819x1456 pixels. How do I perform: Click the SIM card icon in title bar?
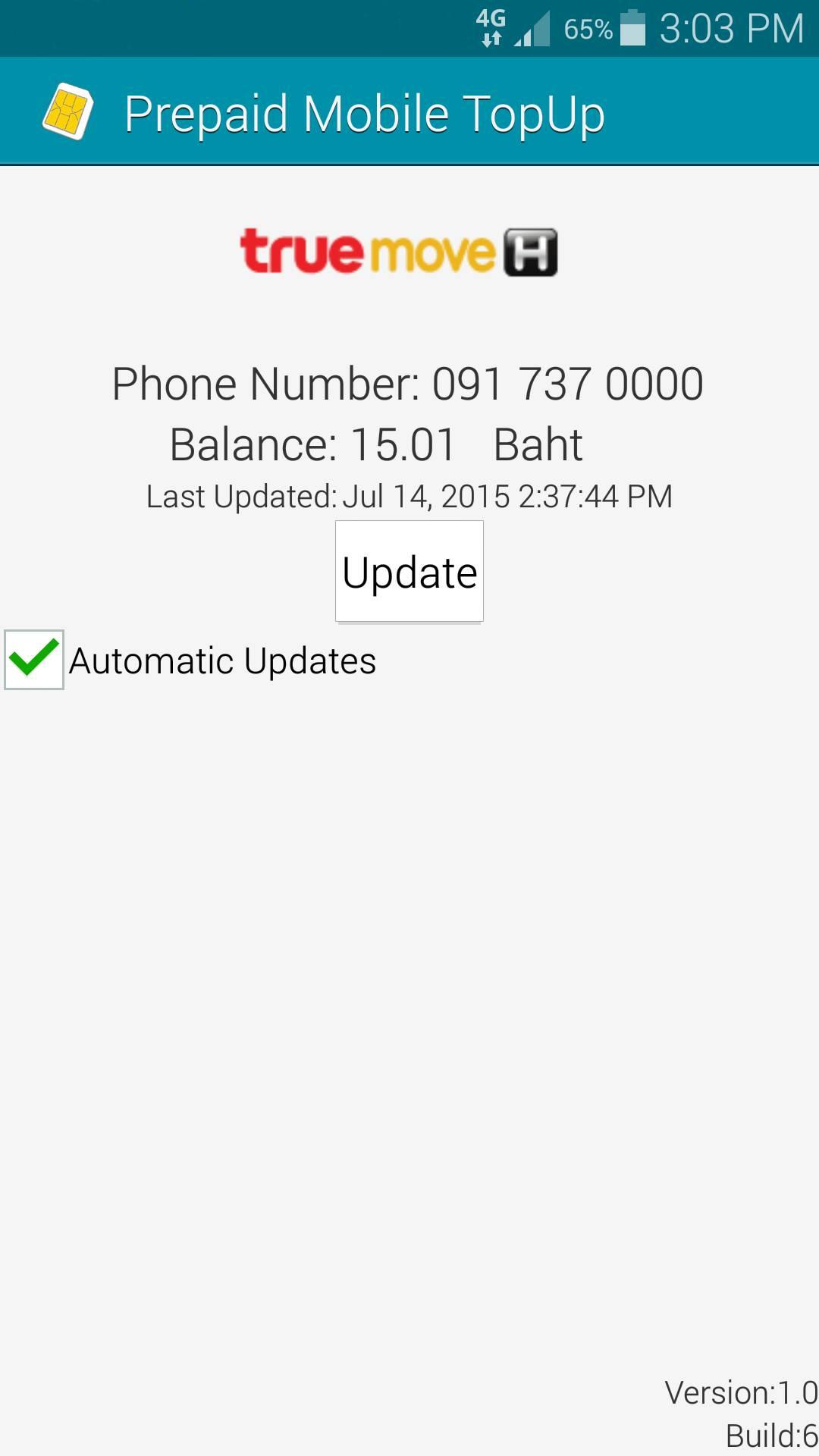click(x=68, y=112)
